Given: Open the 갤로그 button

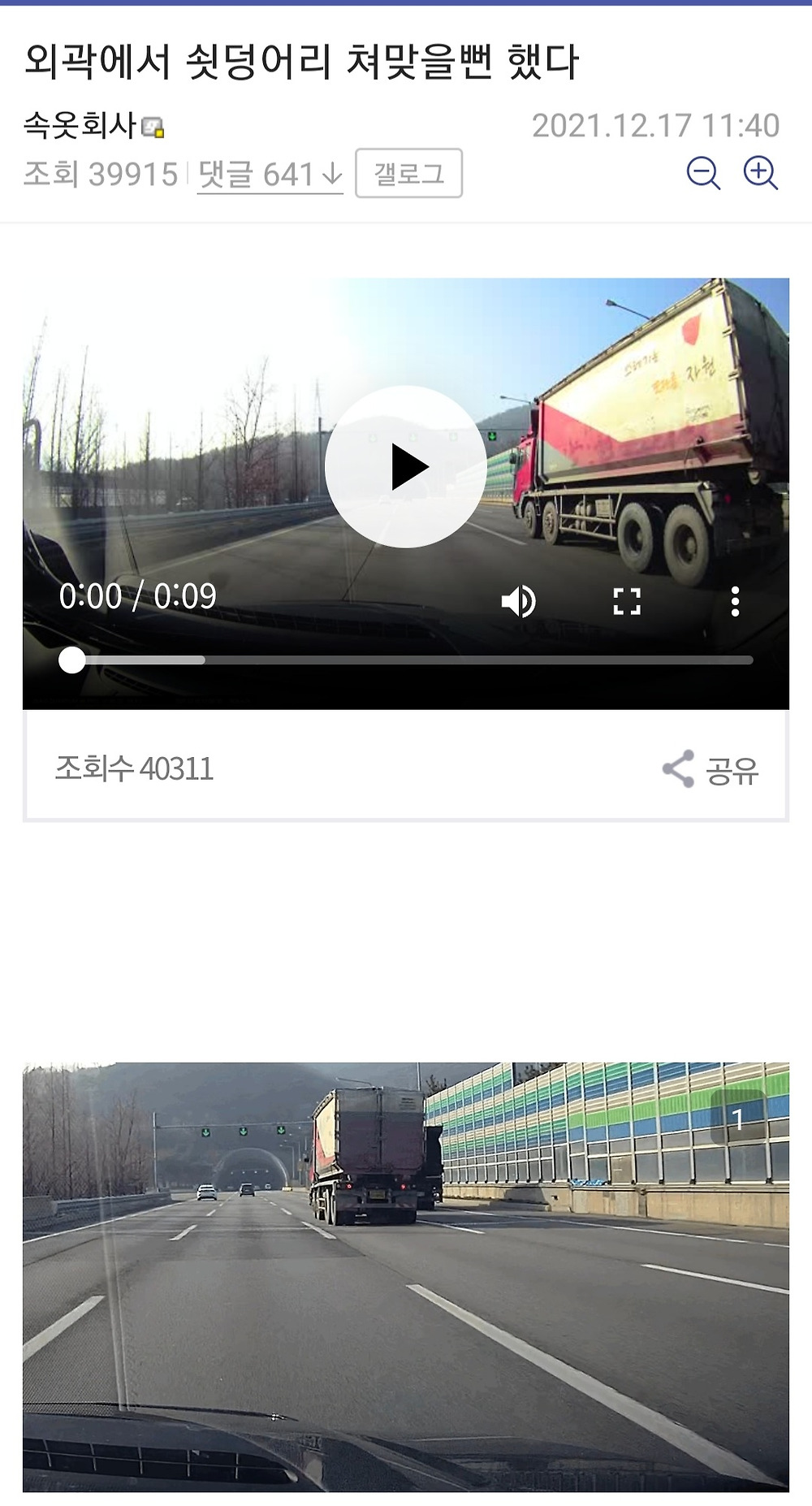Looking at the screenshot, I should click(x=408, y=173).
